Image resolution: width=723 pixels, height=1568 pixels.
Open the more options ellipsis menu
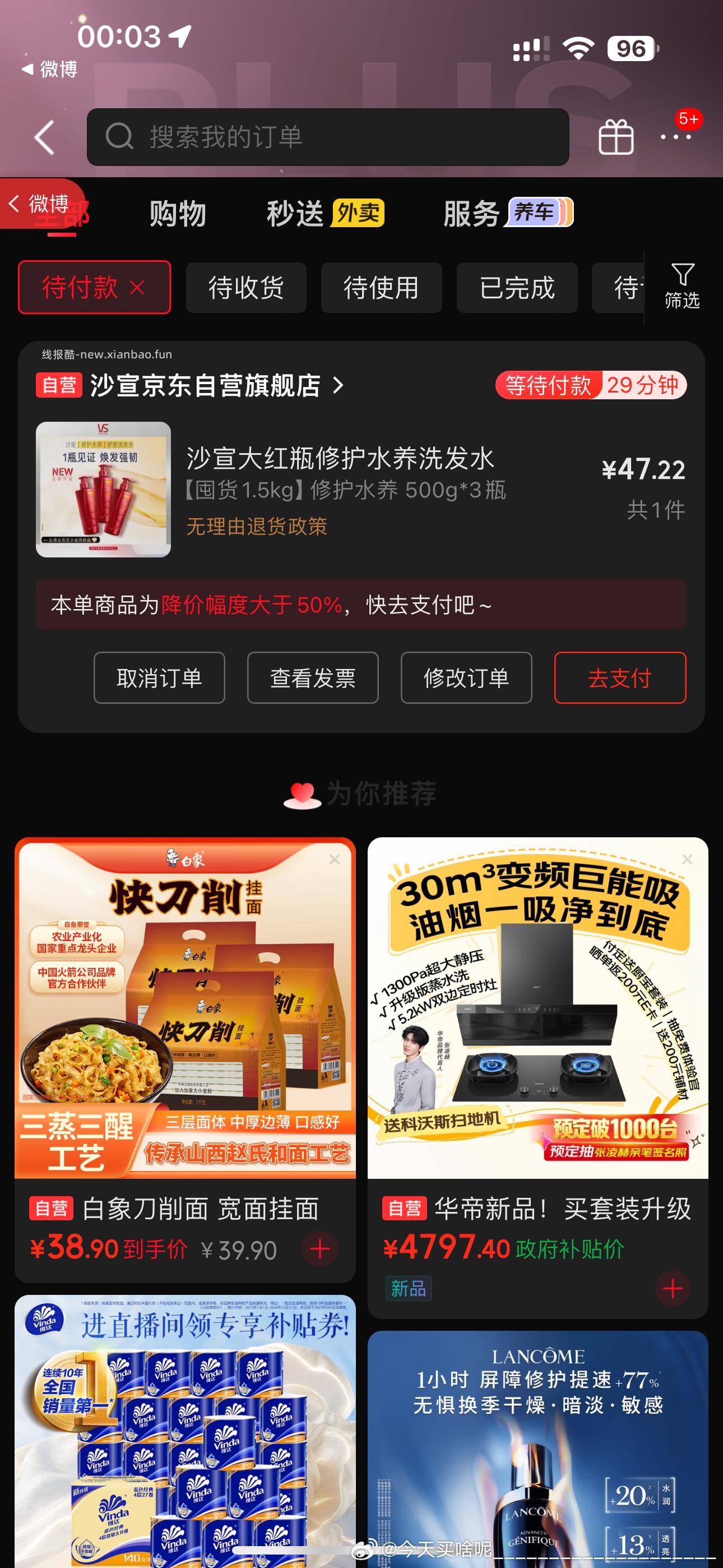pyautogui.click(x=674, y=139)
